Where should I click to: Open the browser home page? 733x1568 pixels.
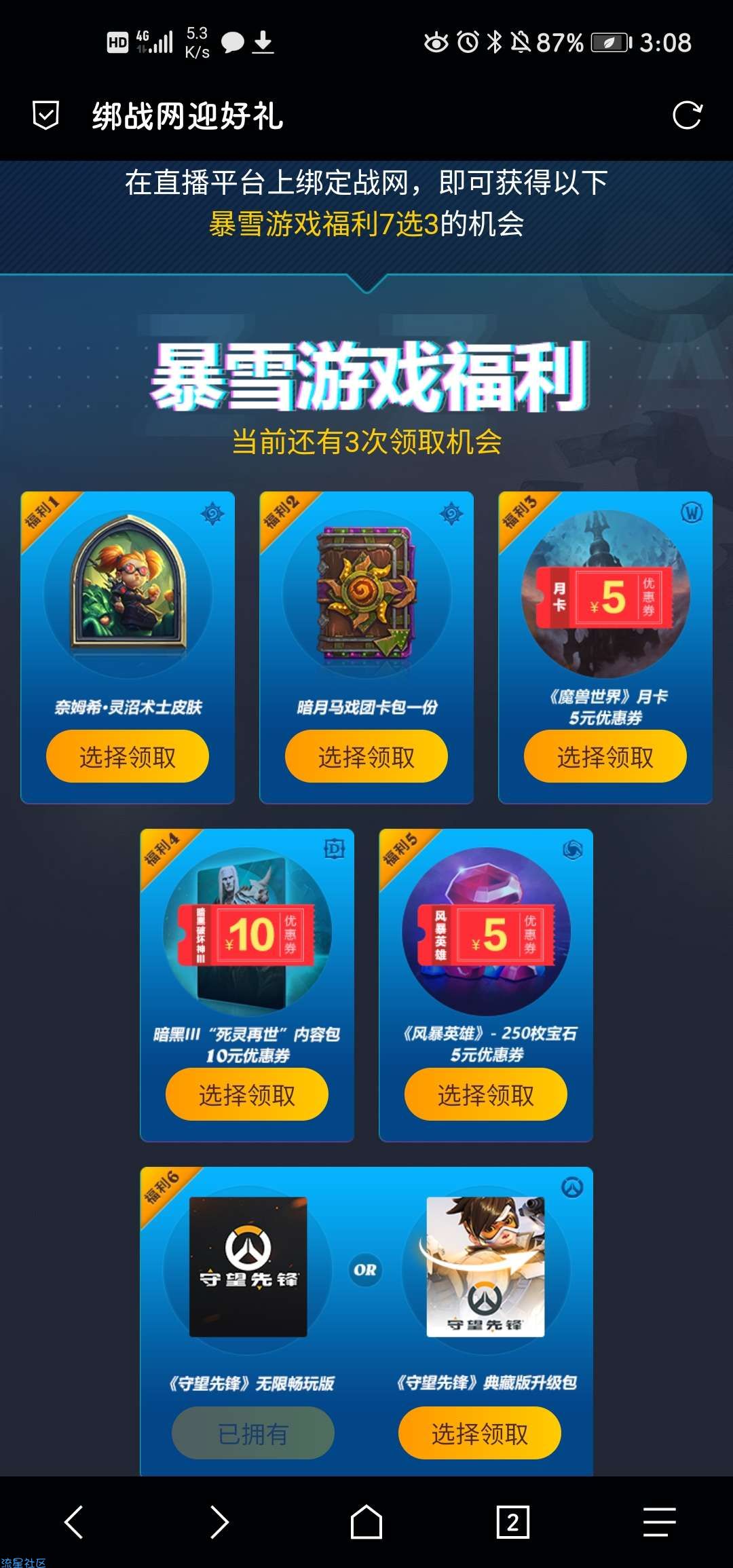click(x=366, y=1522)
